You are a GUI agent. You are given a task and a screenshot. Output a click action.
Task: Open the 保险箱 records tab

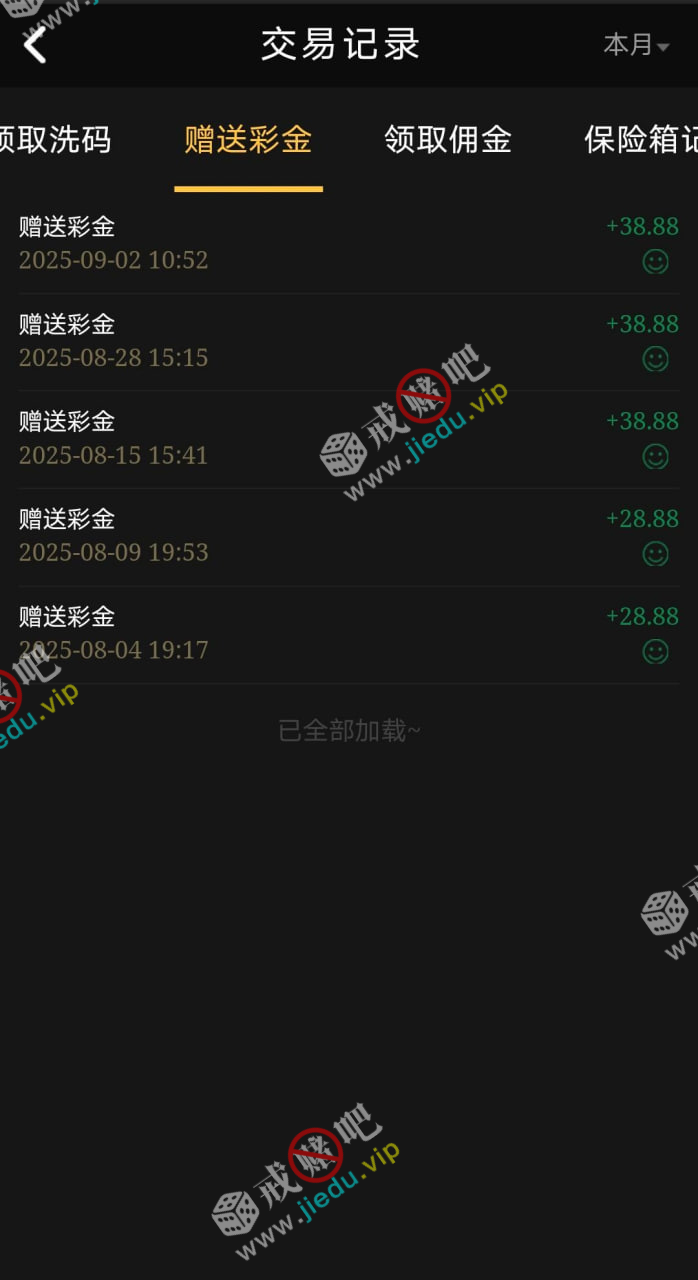(x=640, y=141)
